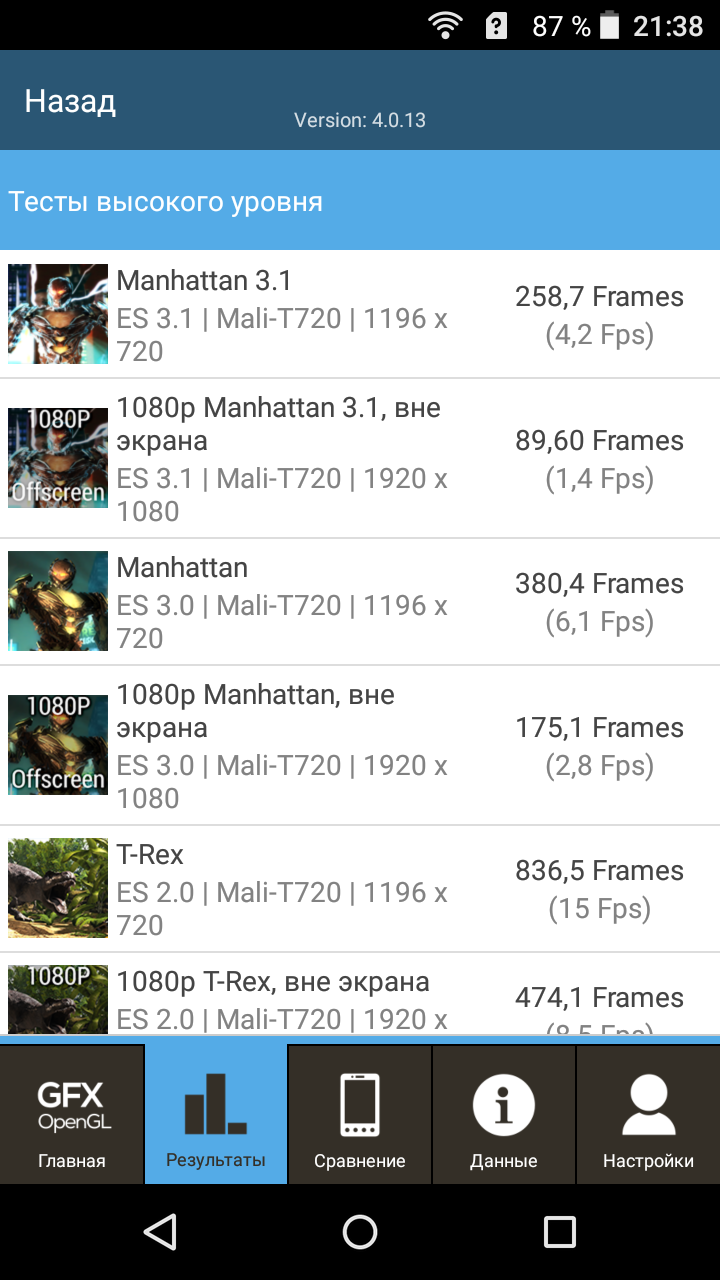Open the Manhattan ES 3.0 result row

point(360,601)
